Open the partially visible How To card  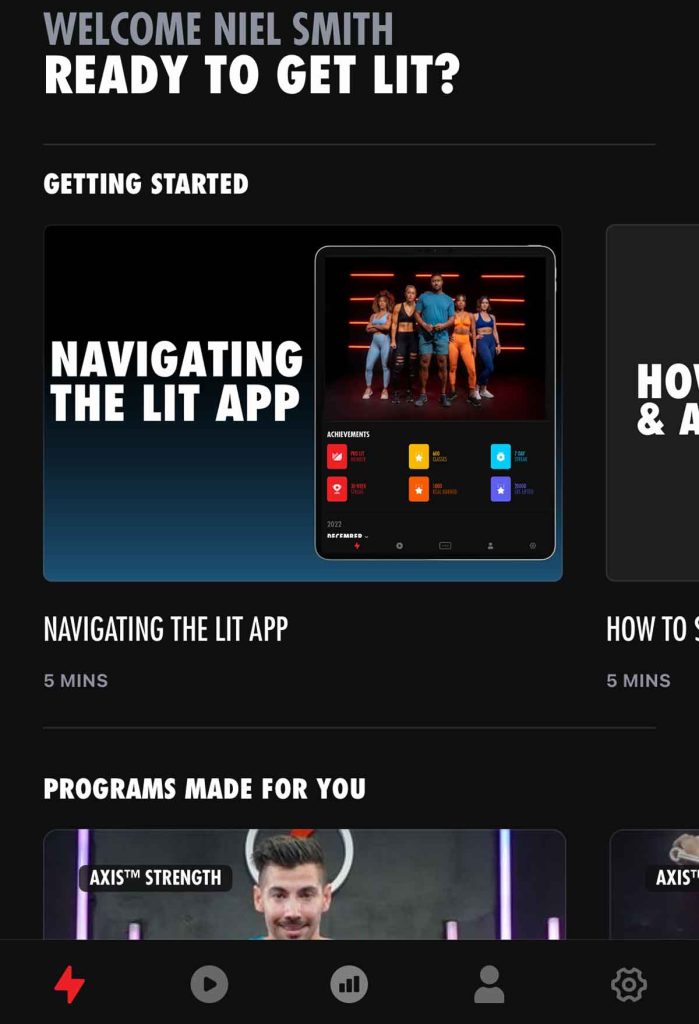tap(652, 403)
